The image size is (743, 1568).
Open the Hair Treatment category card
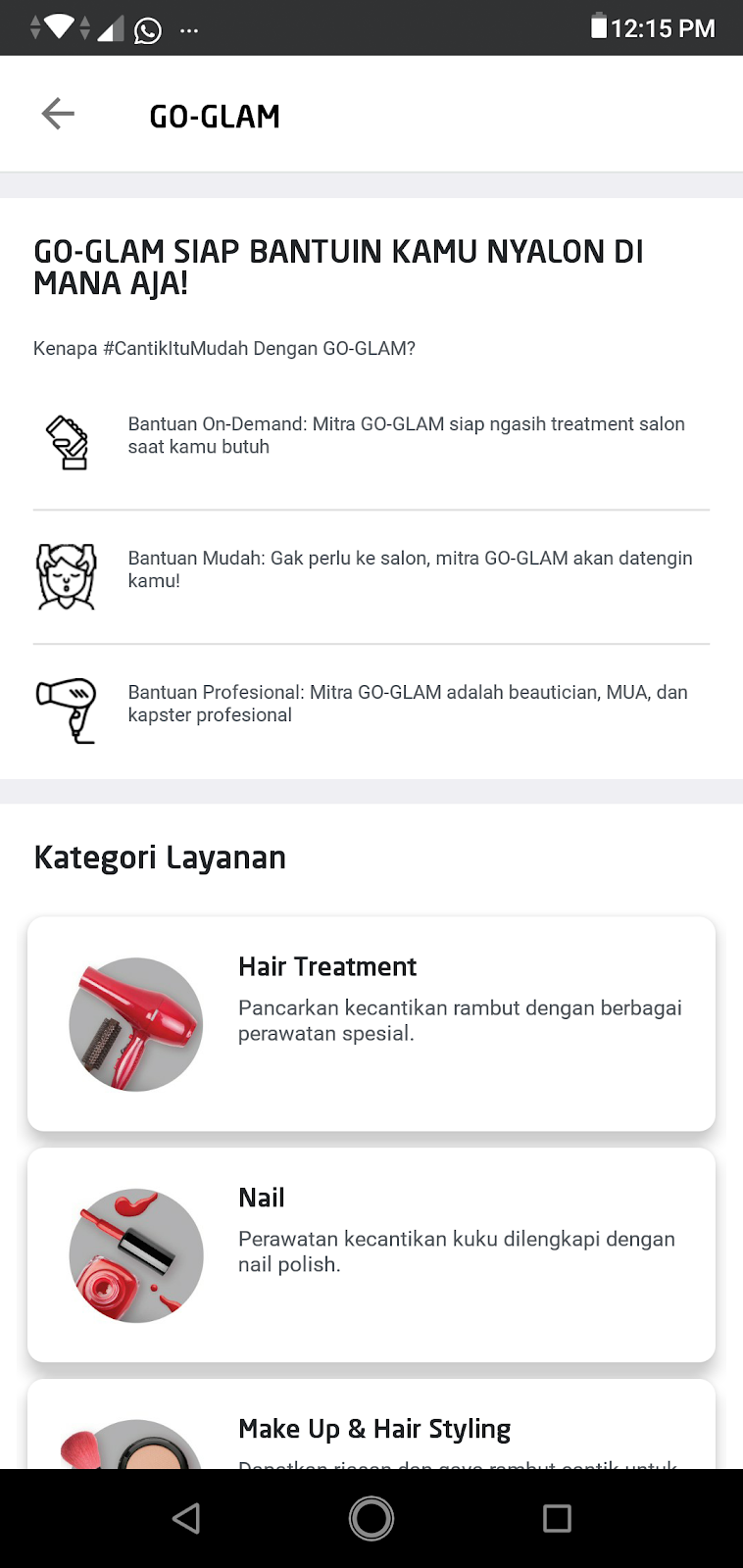pyautogui.click(x=371, y=1023)
